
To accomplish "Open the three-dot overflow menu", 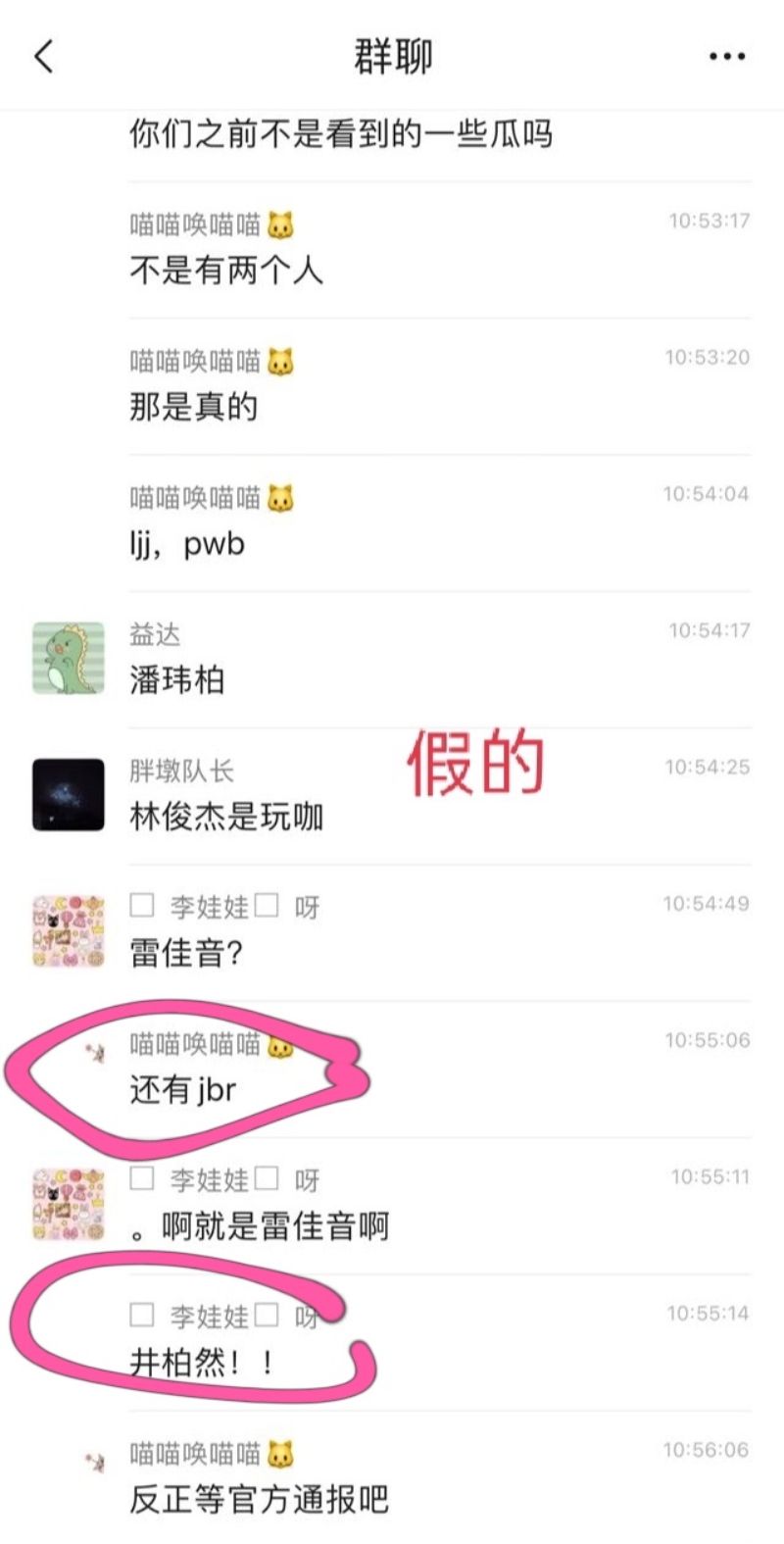I will (x=726, y=57).
